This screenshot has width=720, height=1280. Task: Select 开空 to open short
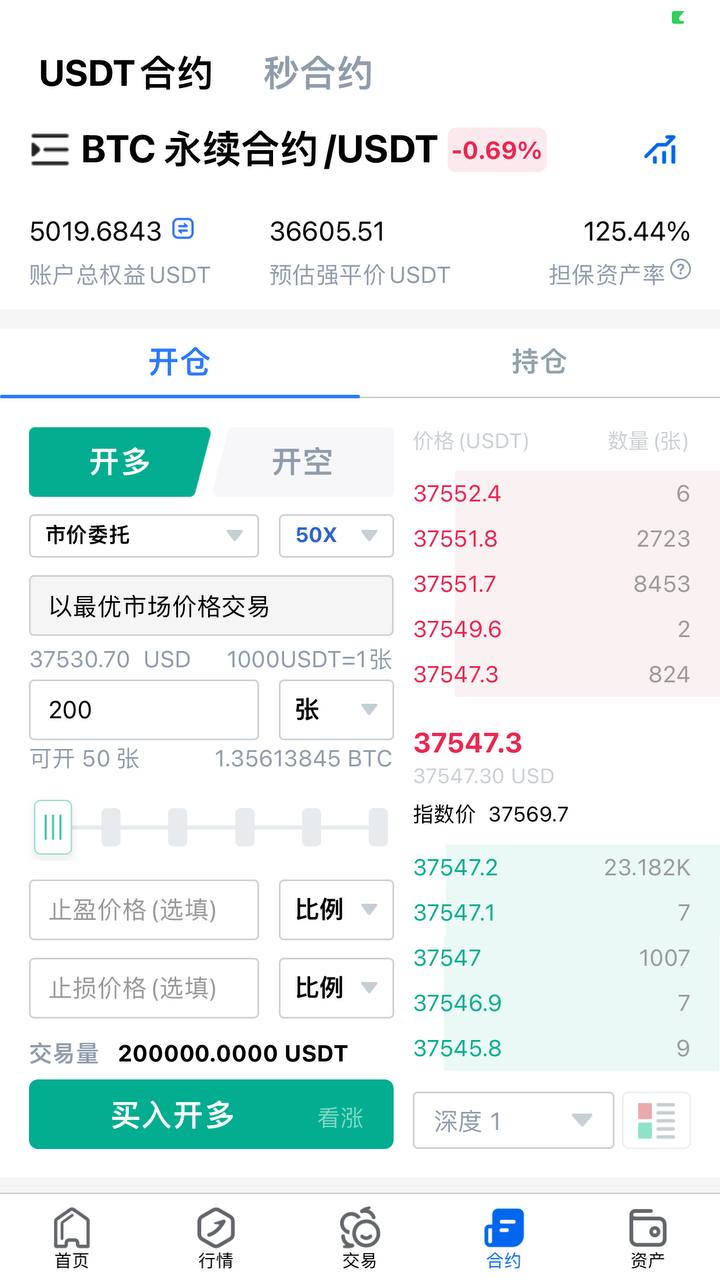303,462
